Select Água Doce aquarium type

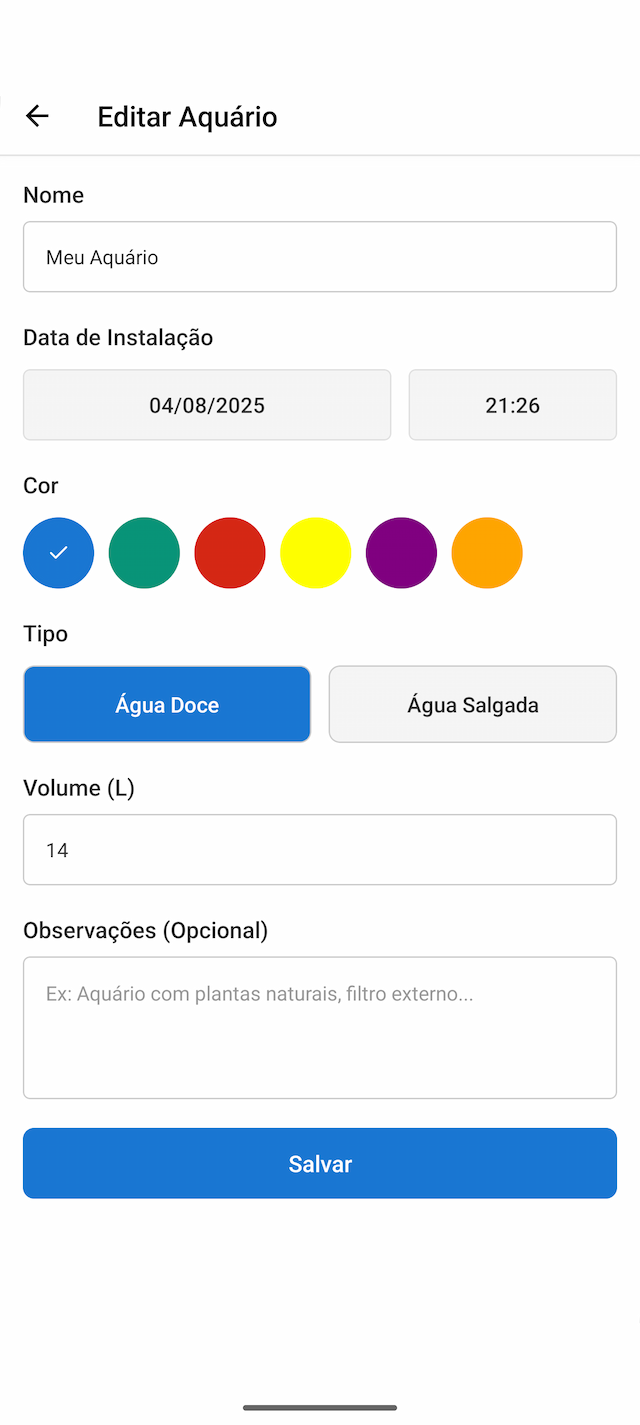pos(167,705)
